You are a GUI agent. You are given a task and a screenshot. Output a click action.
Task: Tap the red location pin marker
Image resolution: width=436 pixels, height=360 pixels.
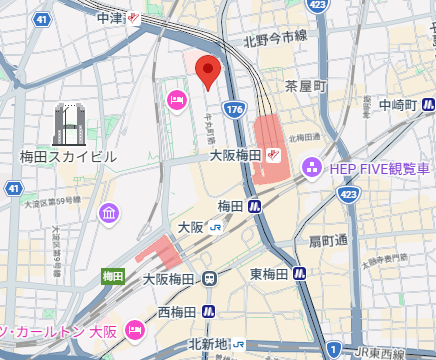pos(208,73)
